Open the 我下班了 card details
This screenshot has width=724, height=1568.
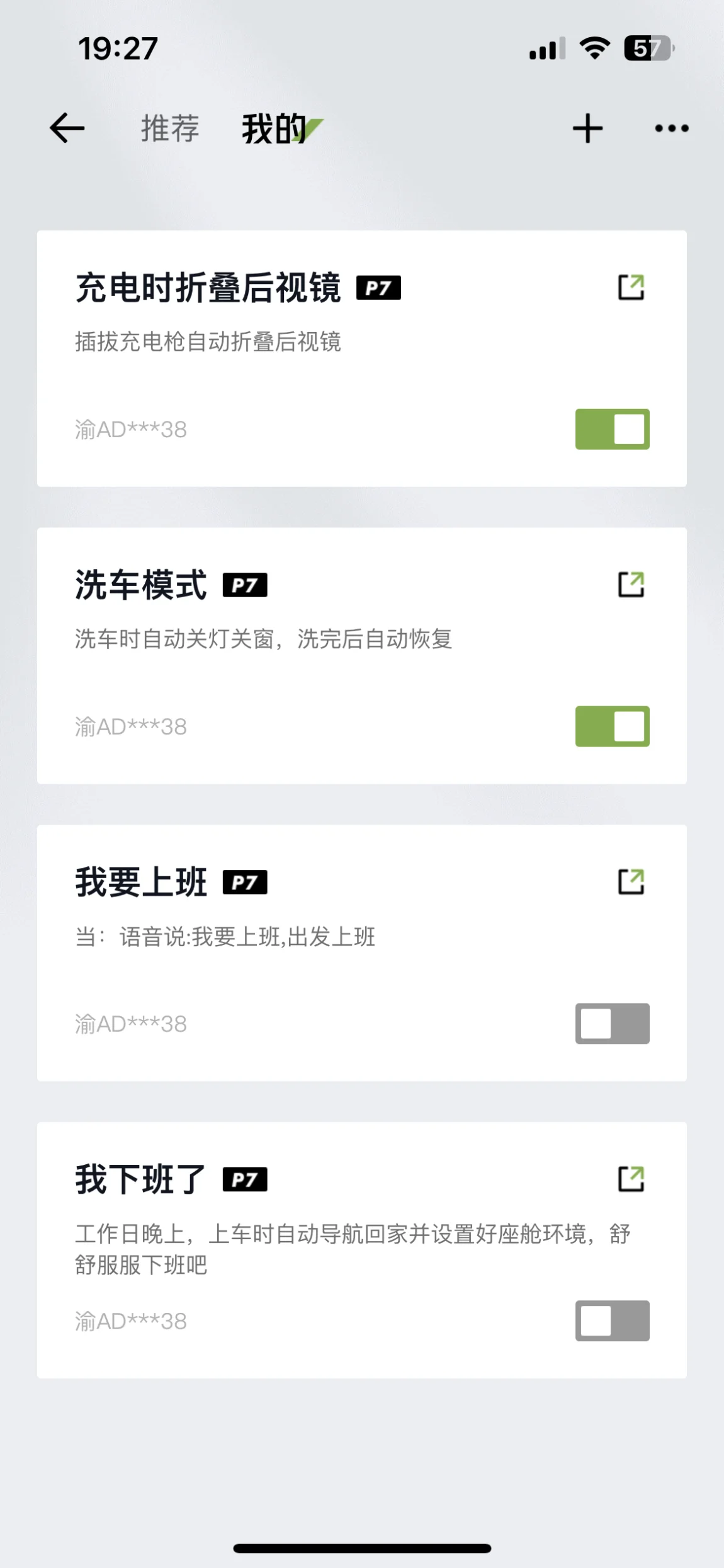click(x=361, y=1250)
